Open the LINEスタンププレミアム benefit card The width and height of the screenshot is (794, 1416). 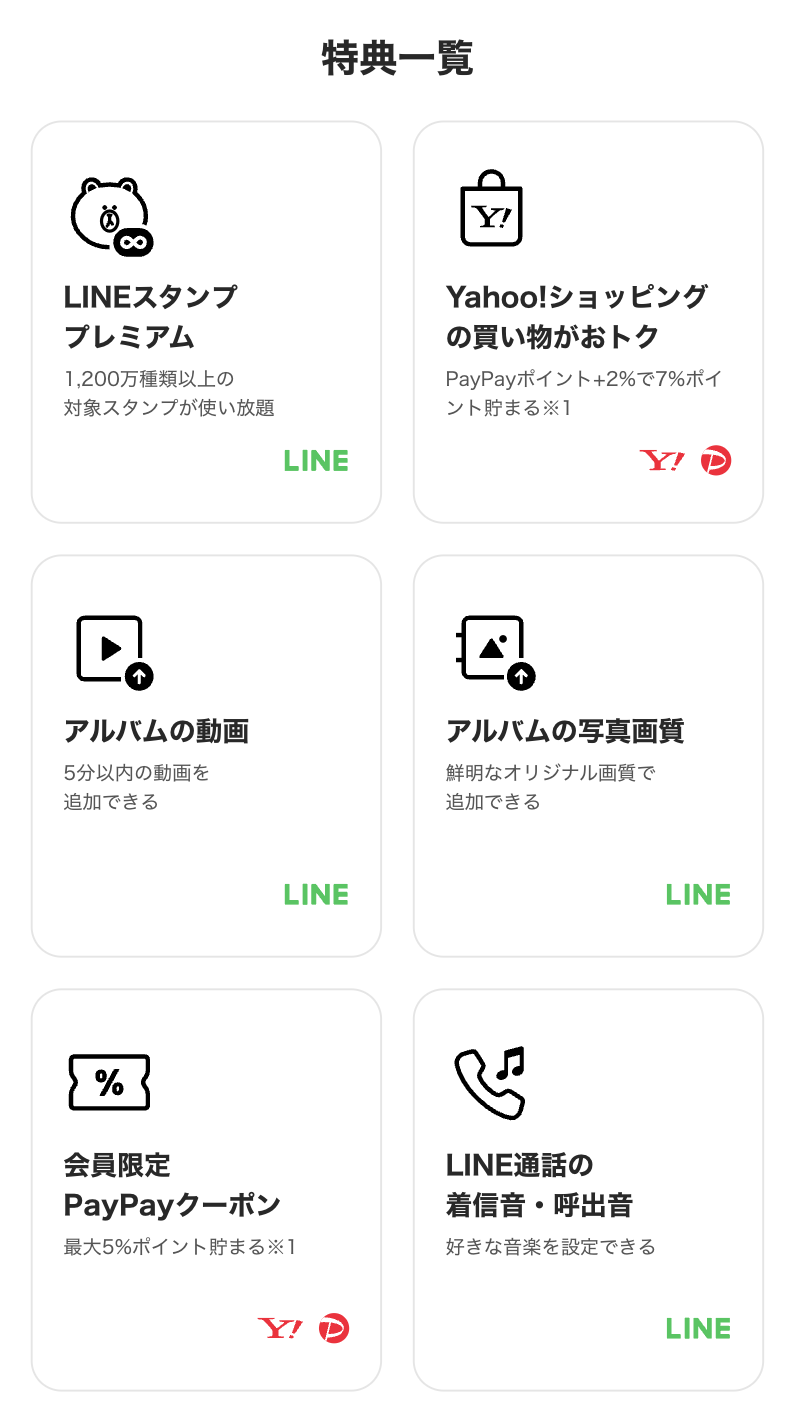coord(206,322)
